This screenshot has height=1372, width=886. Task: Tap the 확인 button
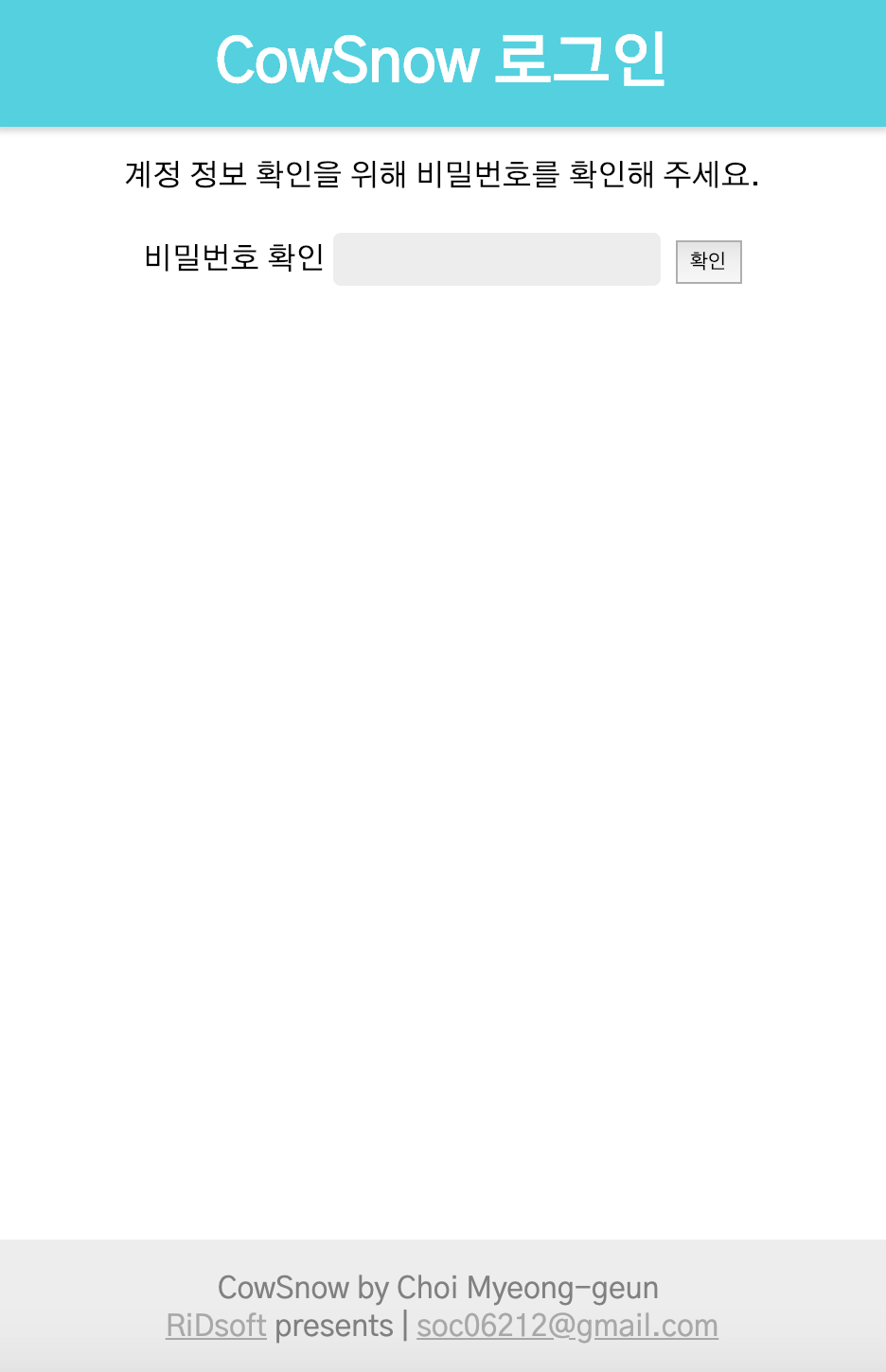point(708,262)
